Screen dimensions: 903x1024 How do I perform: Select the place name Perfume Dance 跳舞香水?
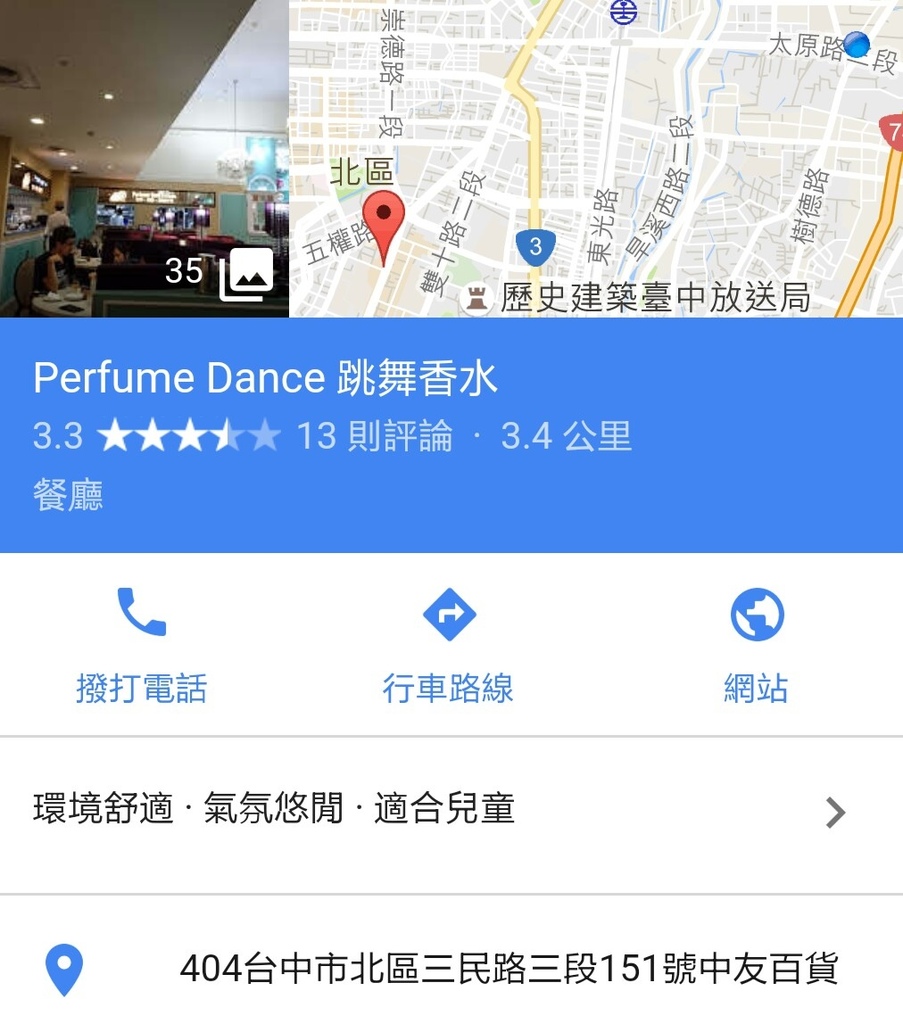click(x=268, y=378)
